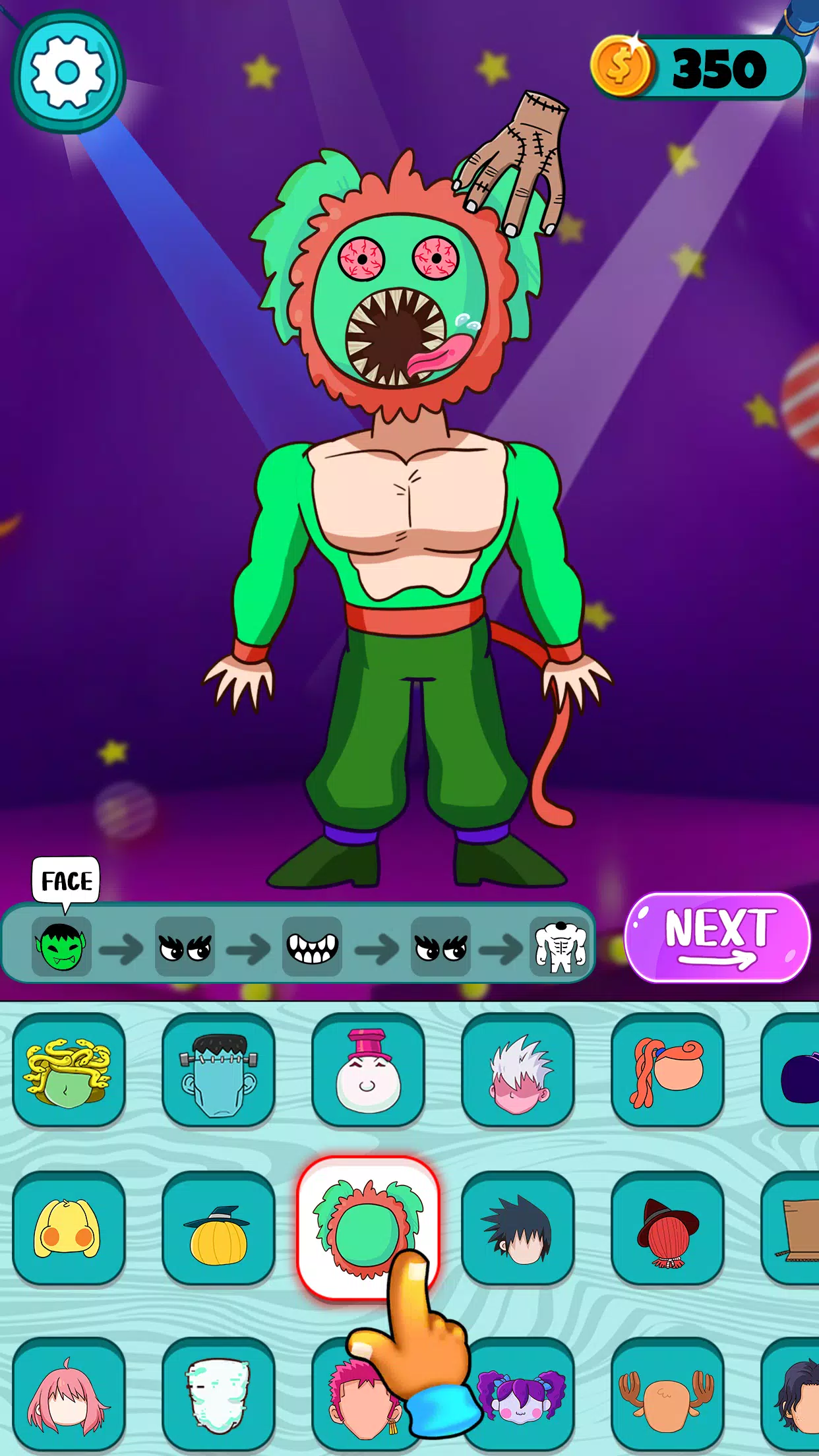Select the white spiky-haired head
The image size is (819, 1456).
click(x=518, y=1070)
